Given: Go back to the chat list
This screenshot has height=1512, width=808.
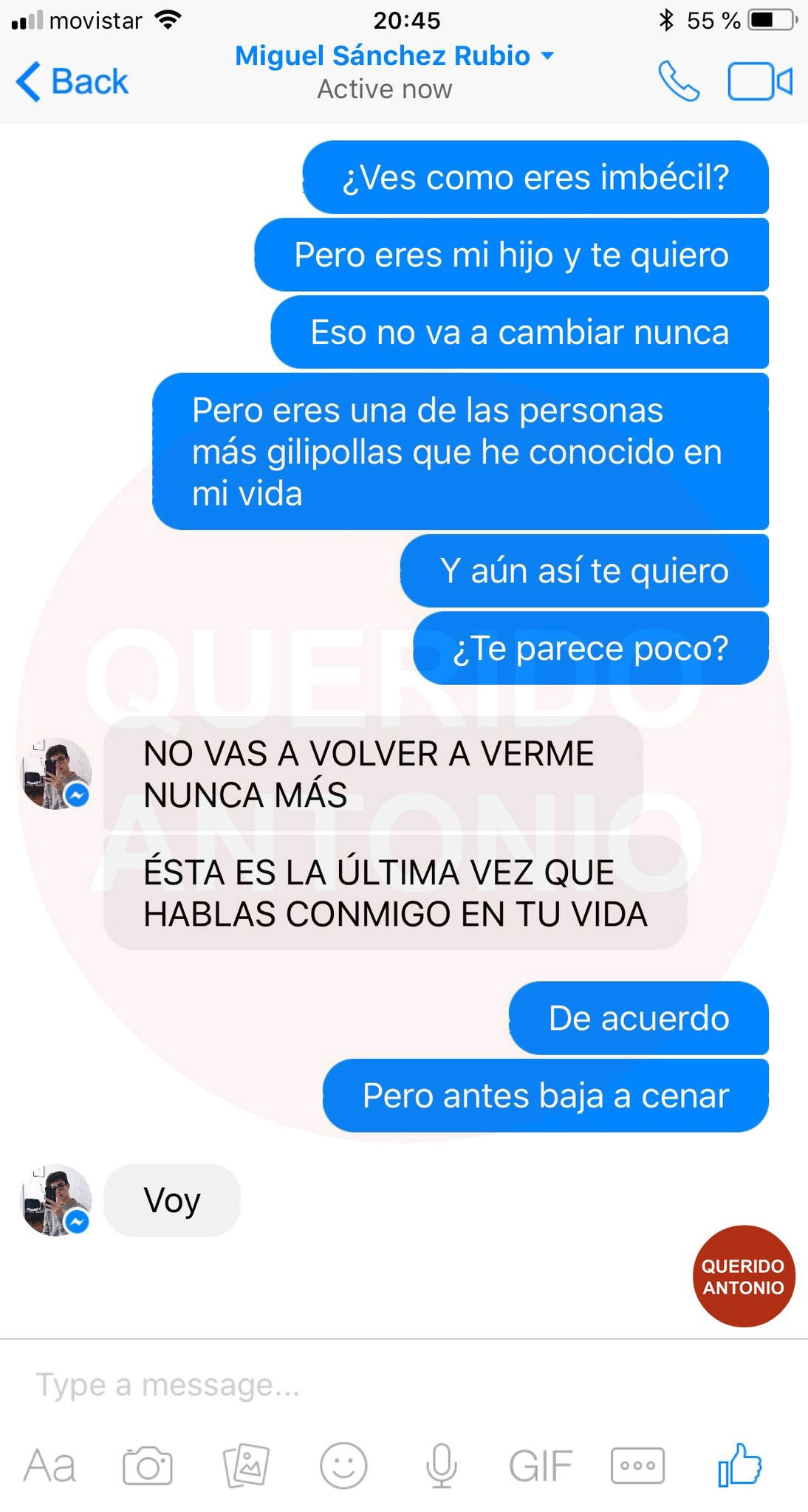Looking at the screenshot, I should [x=72, y=81].
